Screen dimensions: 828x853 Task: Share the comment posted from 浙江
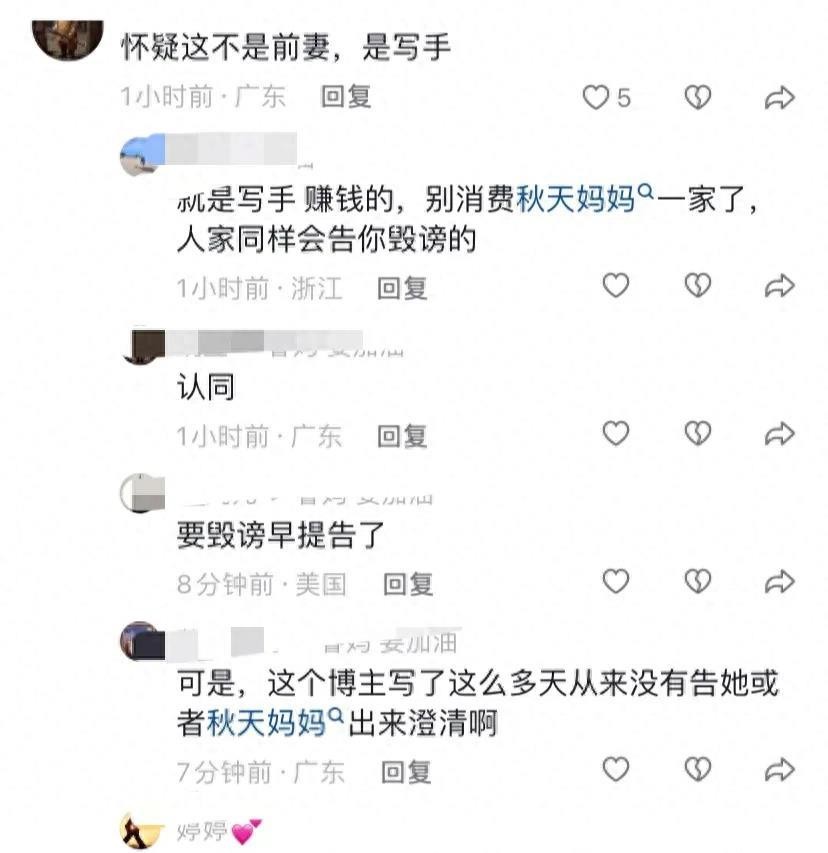(779, 287)
